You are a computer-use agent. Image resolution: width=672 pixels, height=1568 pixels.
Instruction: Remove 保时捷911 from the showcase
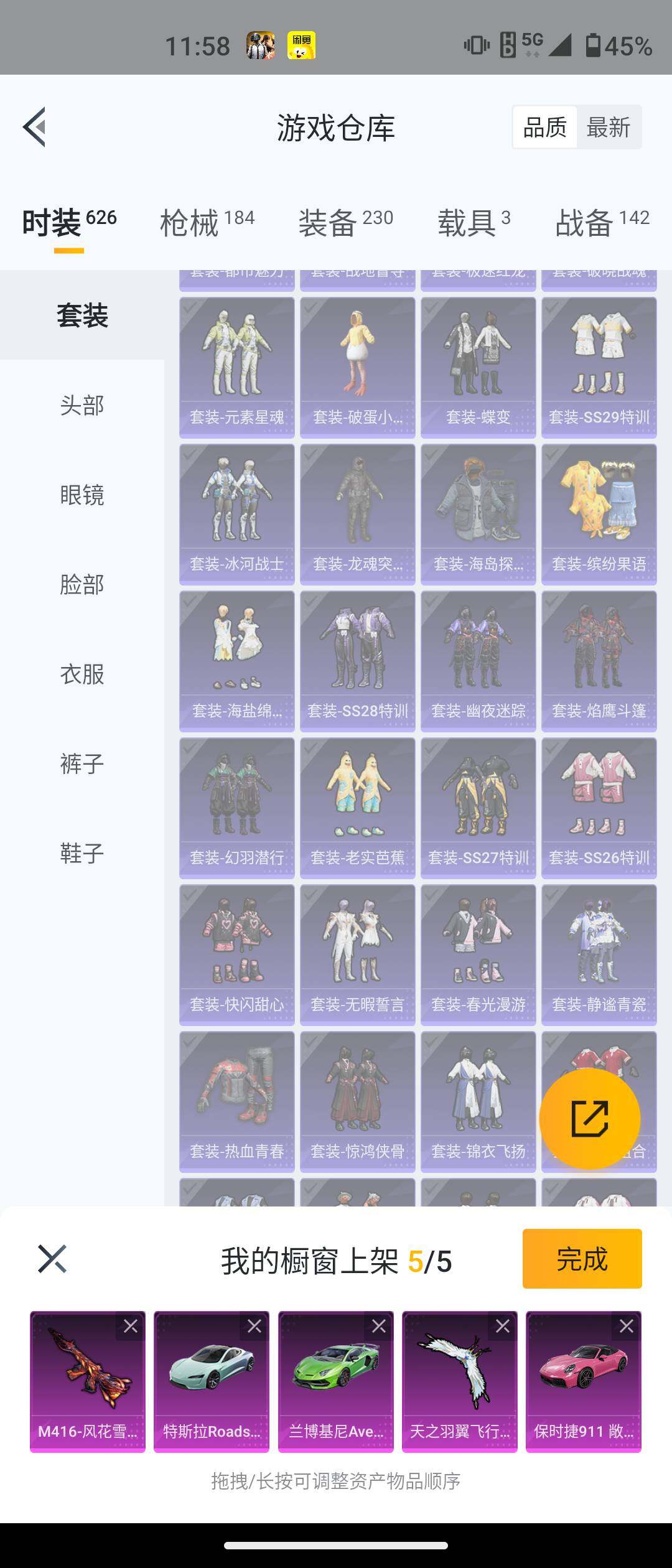pyautogui.click(x=627, y=1327)
